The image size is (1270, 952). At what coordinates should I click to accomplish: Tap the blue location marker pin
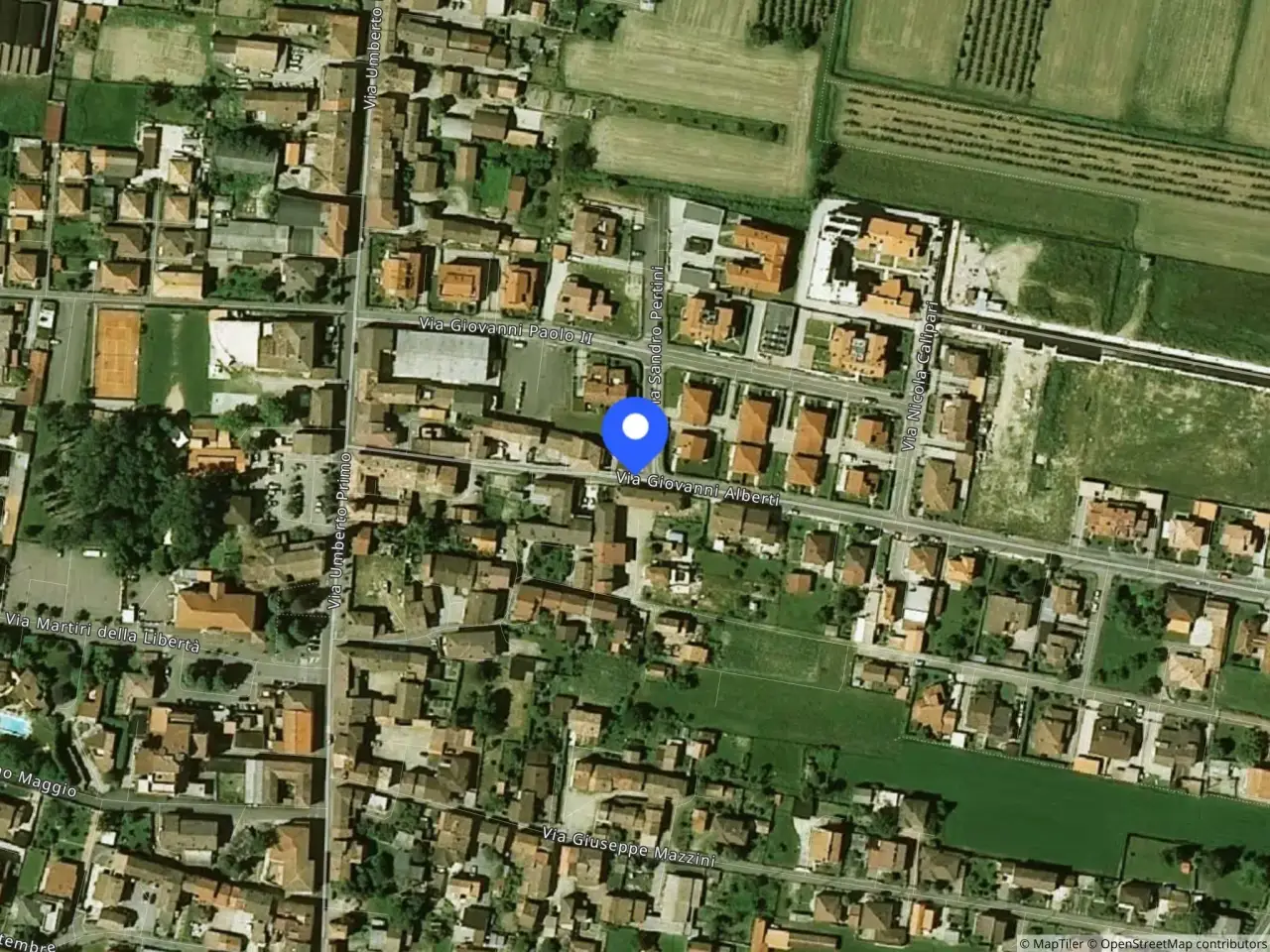(635, 432)
